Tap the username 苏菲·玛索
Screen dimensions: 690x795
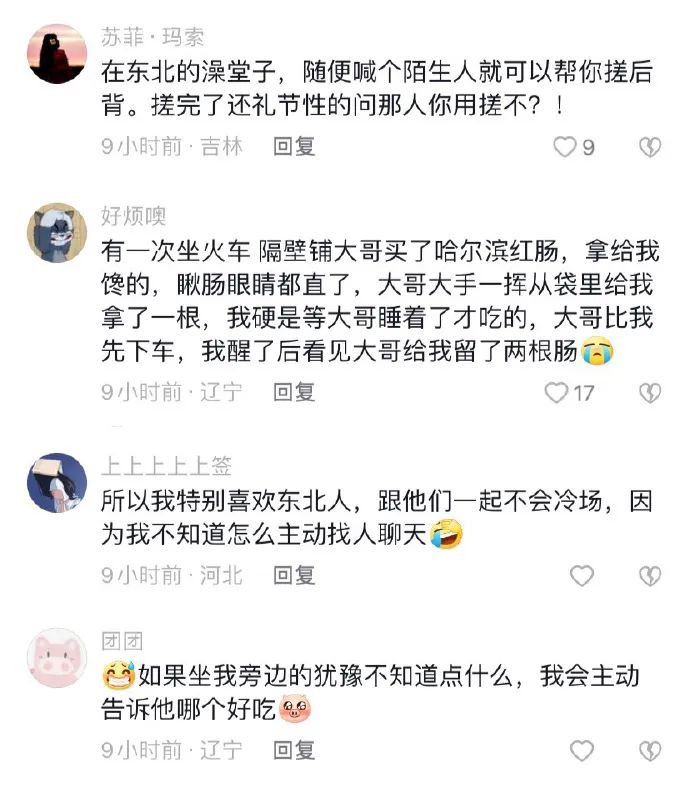click(152, 37)
